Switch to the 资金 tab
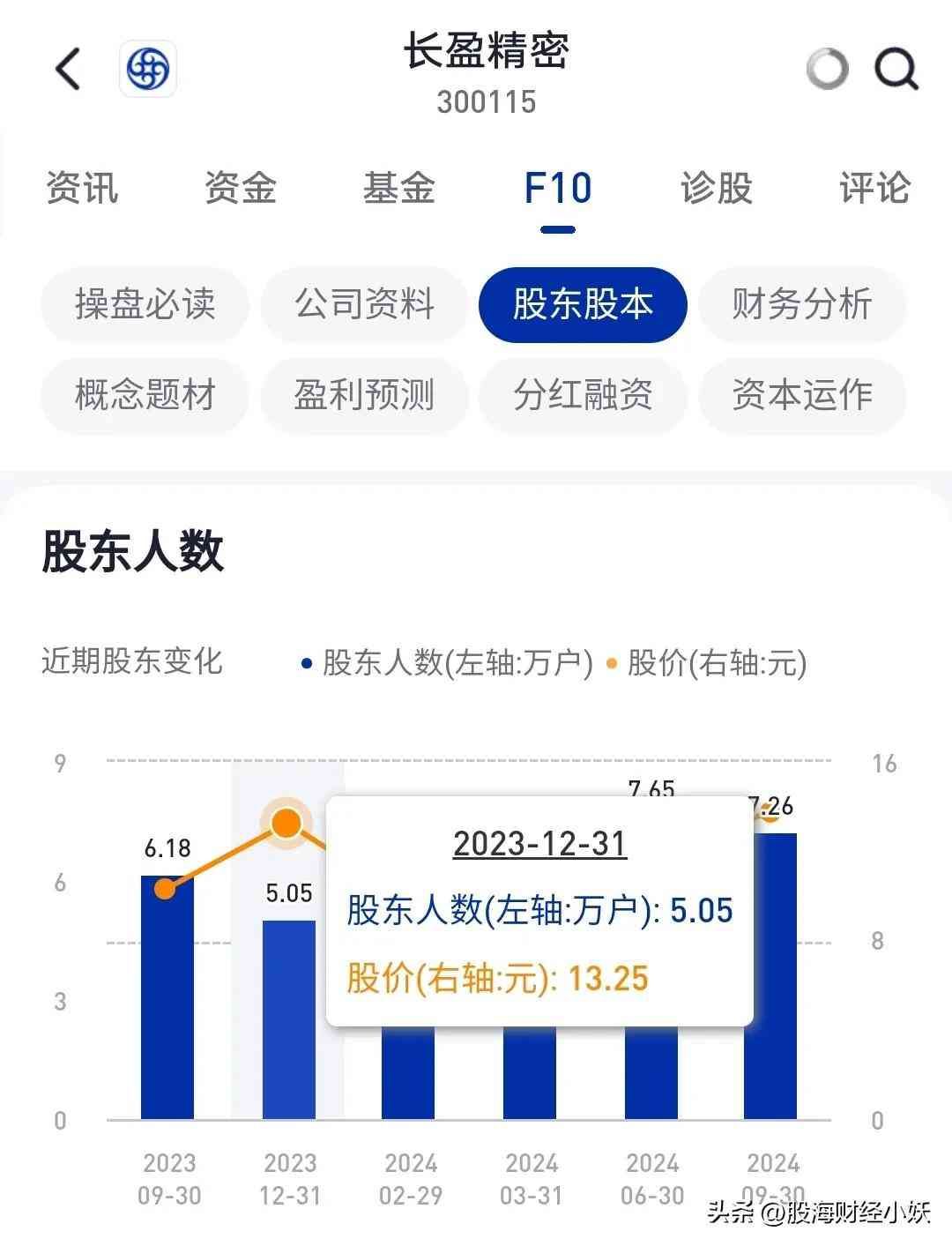Viewport: 952px width, 1246px height. pyautogui.click(x=240, y=188)
